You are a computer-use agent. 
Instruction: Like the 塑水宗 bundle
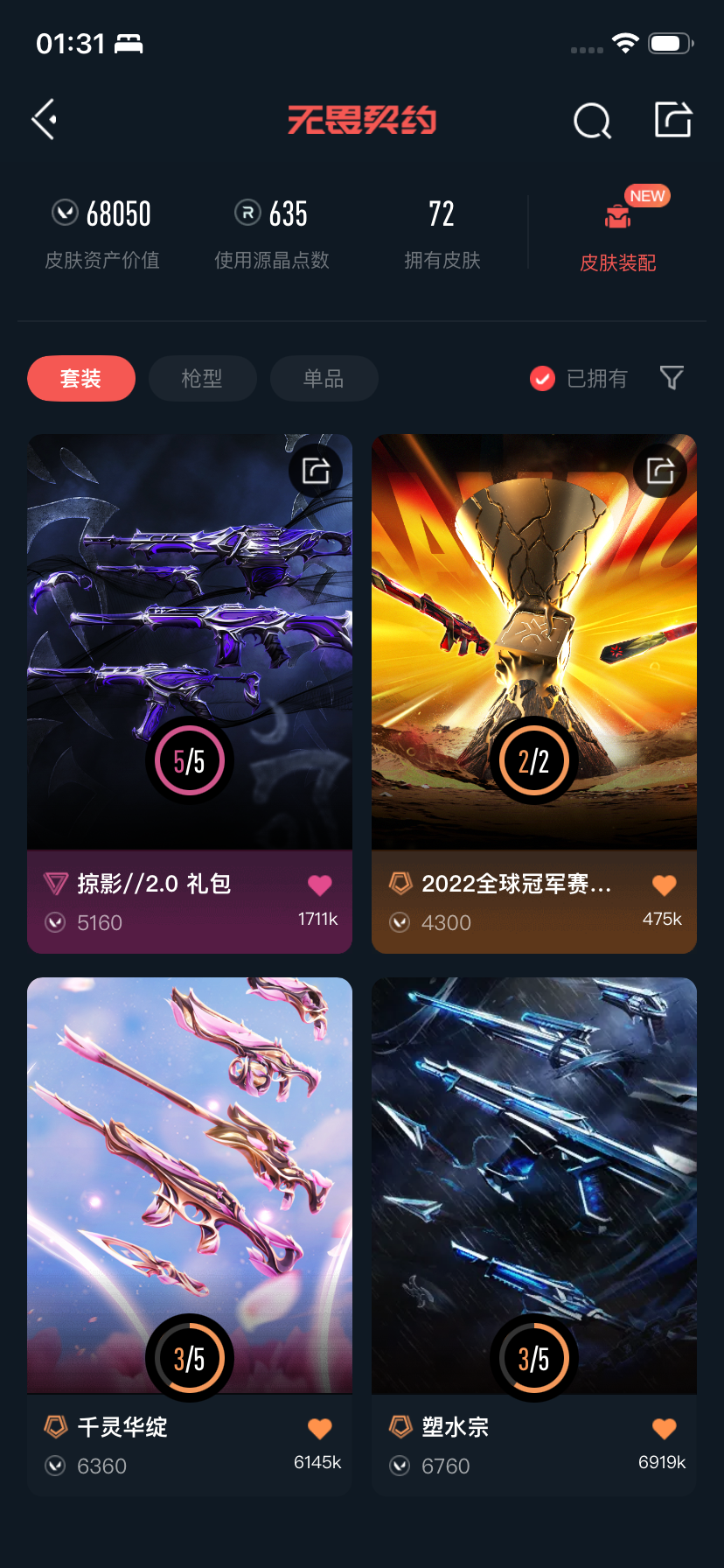(x=665, y=1429)
